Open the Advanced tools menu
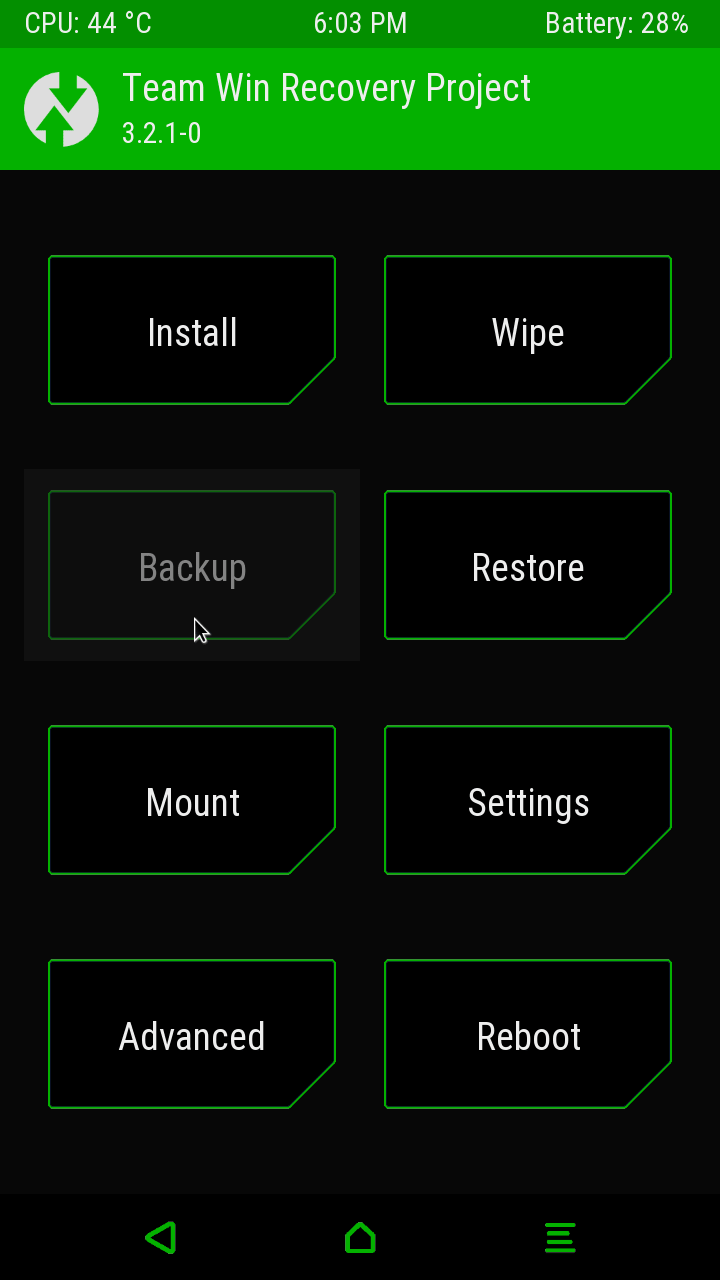The image size is (720, 1280). [192, 1035]
